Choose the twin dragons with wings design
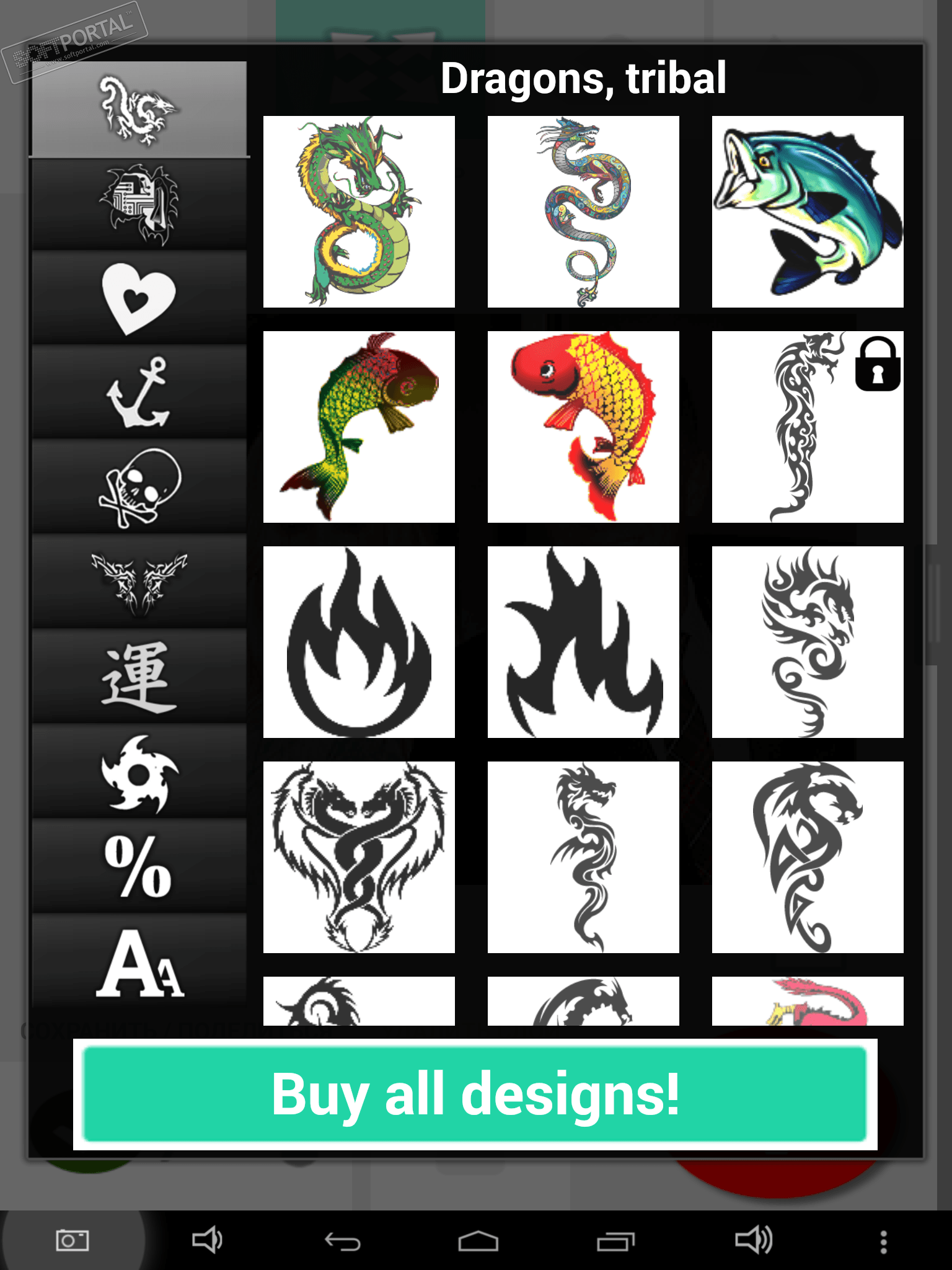Screen dimensions: 952x1270 pos(359,857)
